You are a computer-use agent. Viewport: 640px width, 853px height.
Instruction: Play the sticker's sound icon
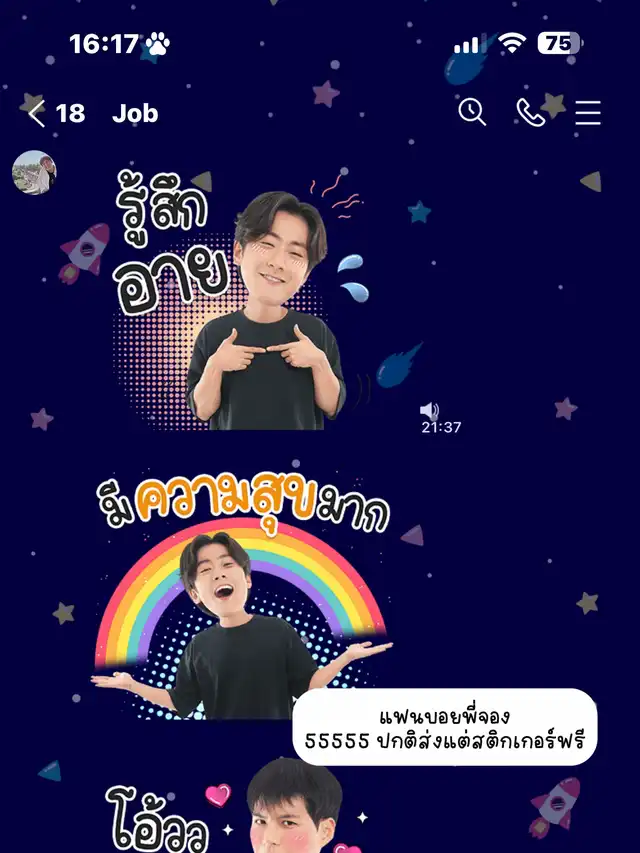pos(429,410)
